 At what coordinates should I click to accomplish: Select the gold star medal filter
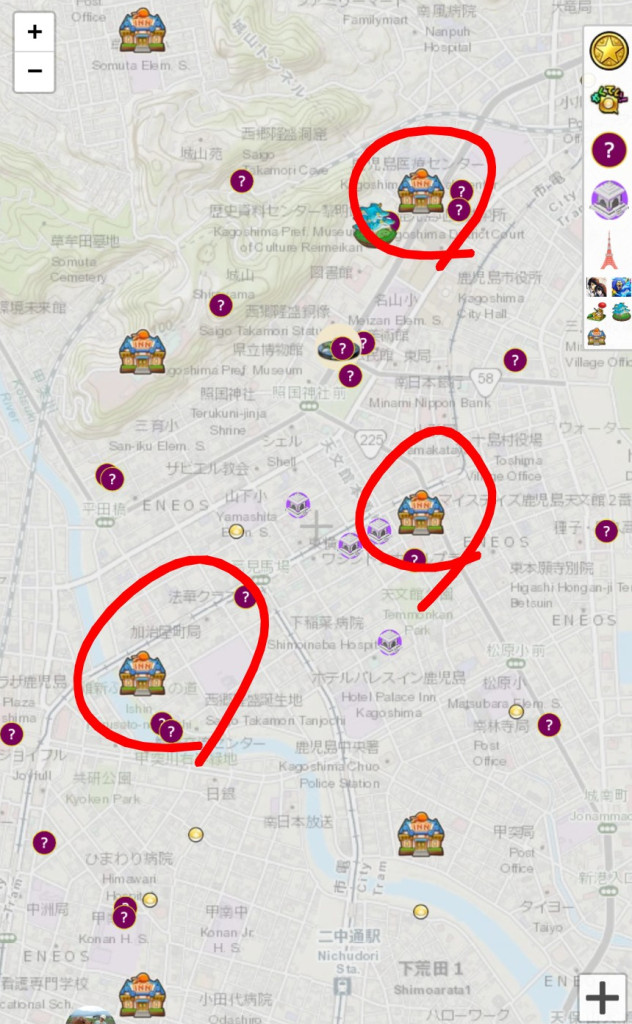[608, 51]
